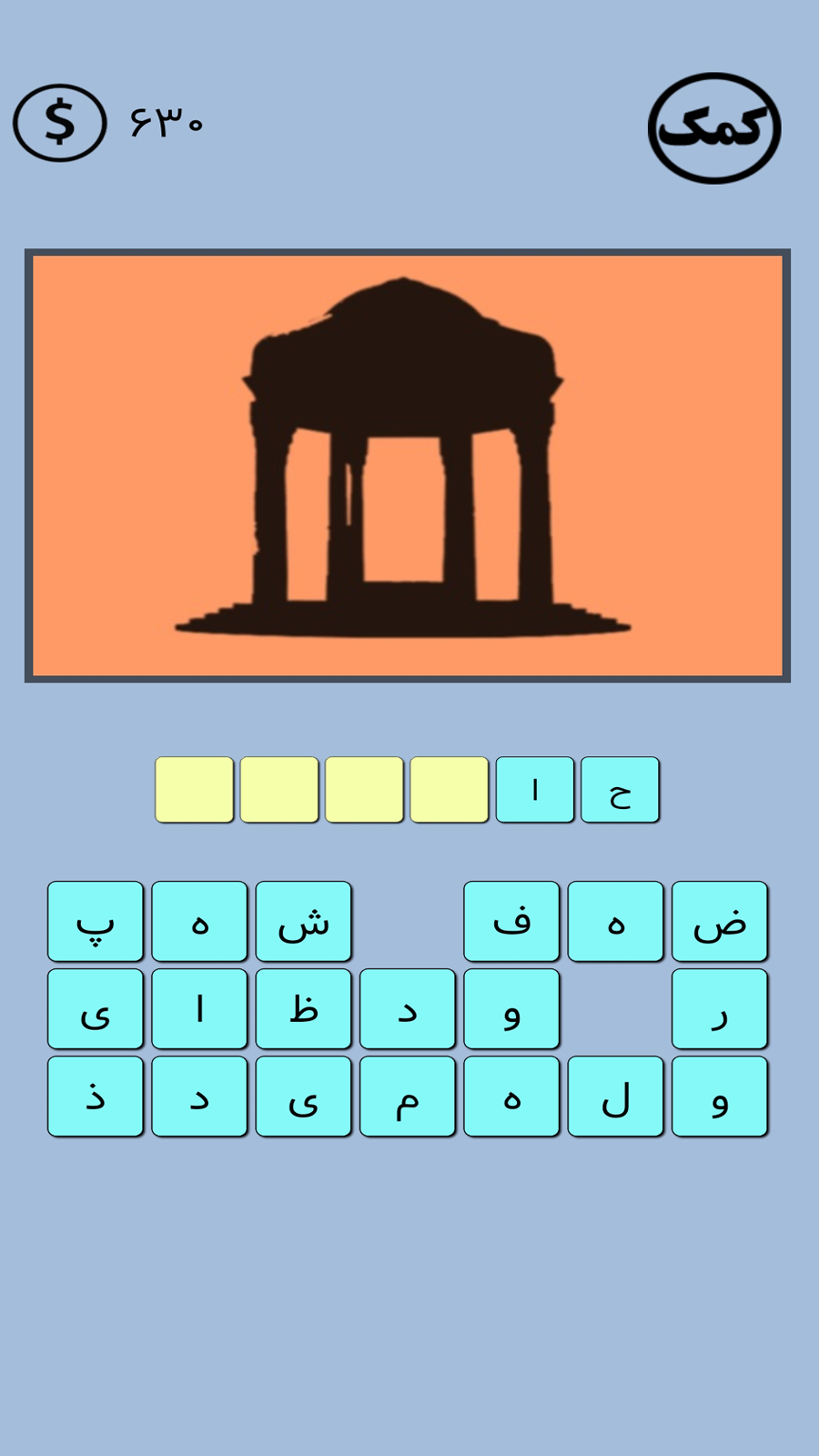This screenshot has height=1456, width=819.
Task: Tap the letter ل tile
Action: [615, 1096]
